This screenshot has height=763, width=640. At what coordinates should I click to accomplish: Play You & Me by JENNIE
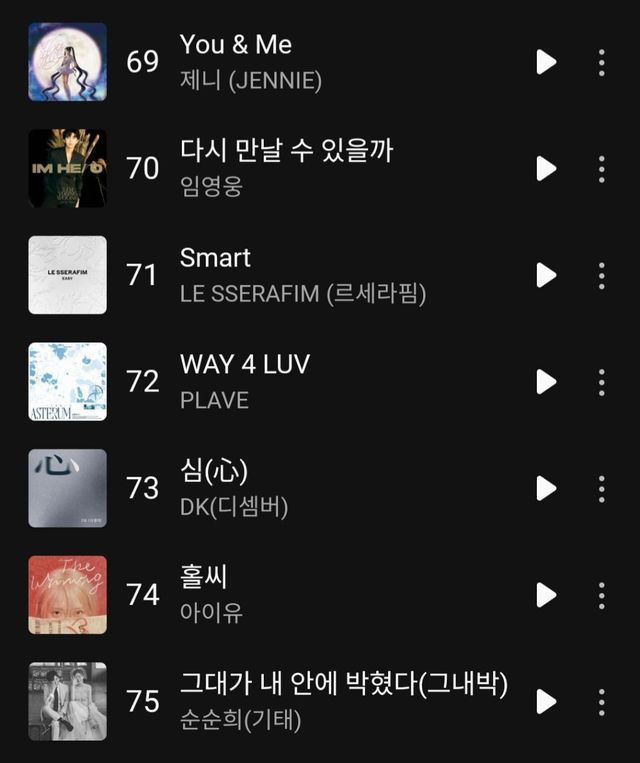point(546,62)
